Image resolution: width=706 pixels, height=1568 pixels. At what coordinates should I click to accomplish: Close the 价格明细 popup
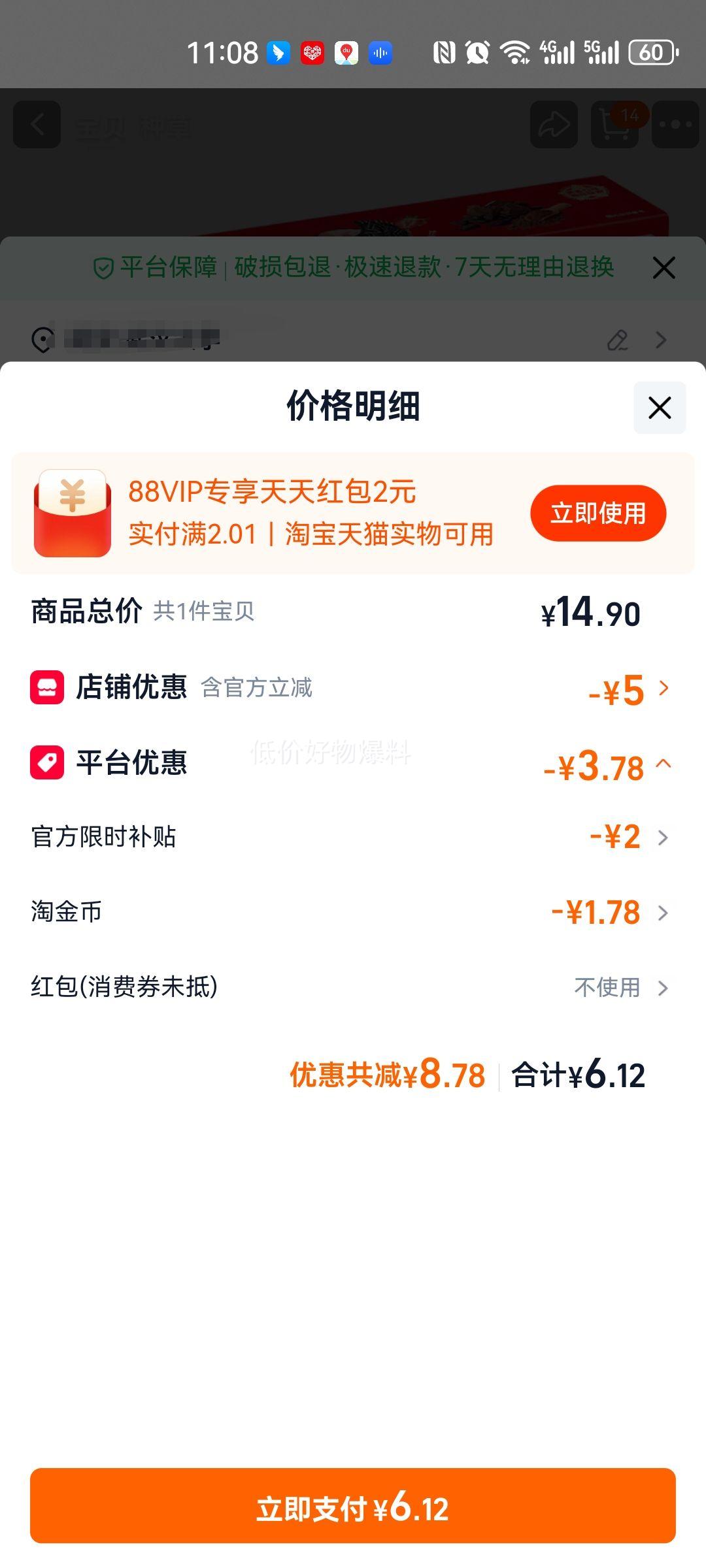(x=658, y=407)
